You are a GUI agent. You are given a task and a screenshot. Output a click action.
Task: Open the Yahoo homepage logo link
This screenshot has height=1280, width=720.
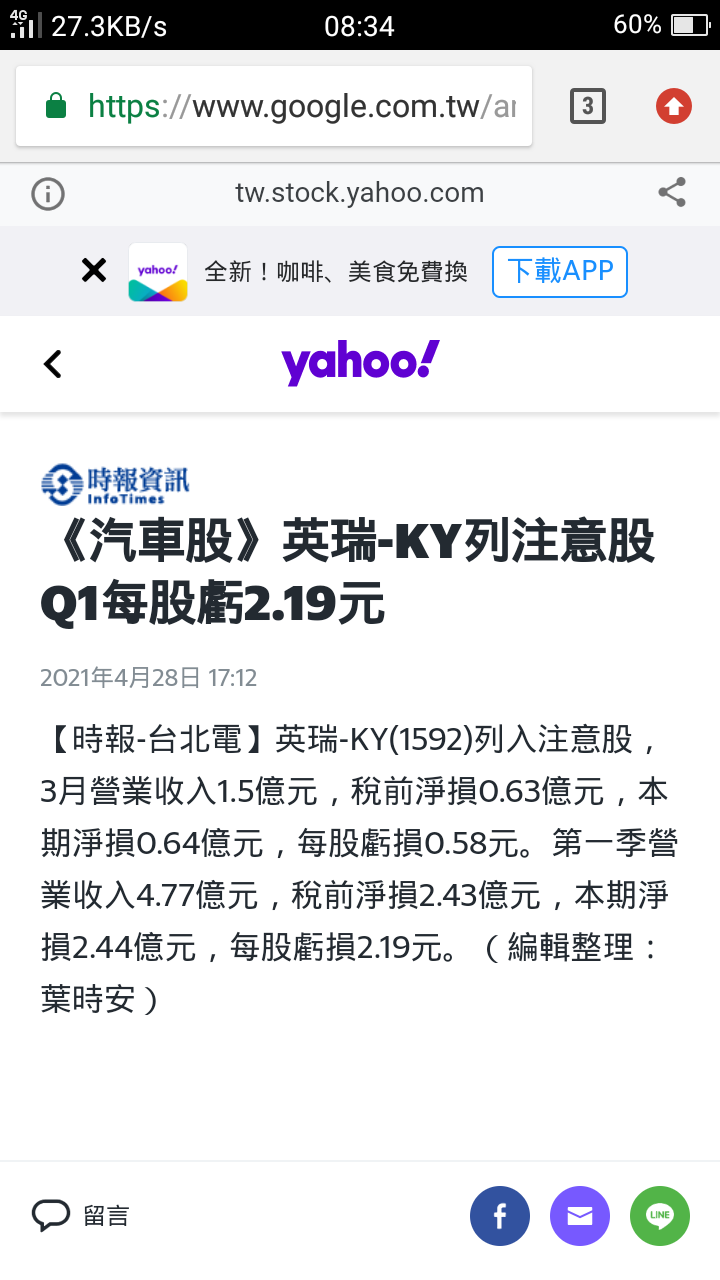(360, 362)
